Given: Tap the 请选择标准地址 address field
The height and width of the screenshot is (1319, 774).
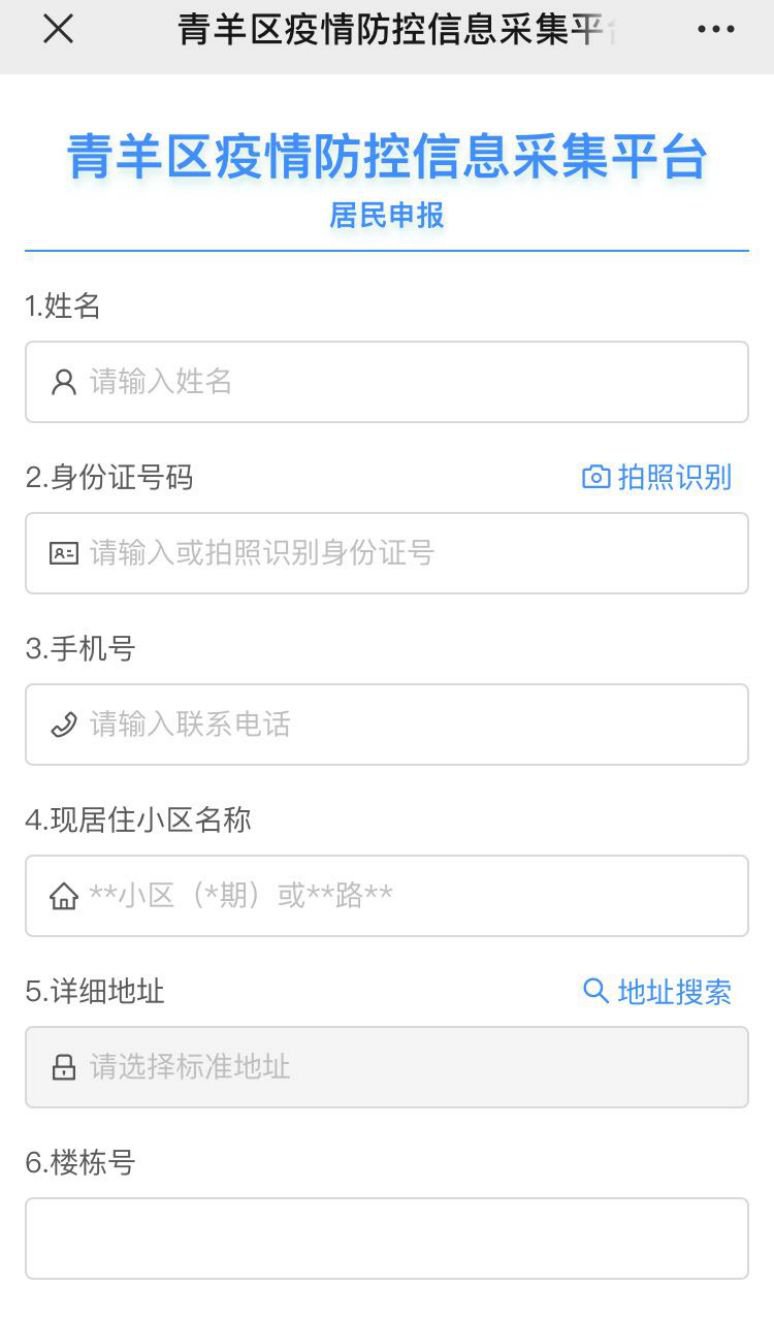Looking at the screenshot, I should click(387, 1067).
